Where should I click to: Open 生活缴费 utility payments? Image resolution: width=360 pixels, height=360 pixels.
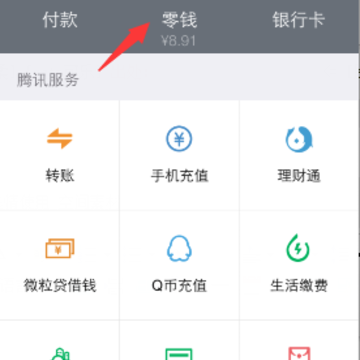click(x=299, y=265)
